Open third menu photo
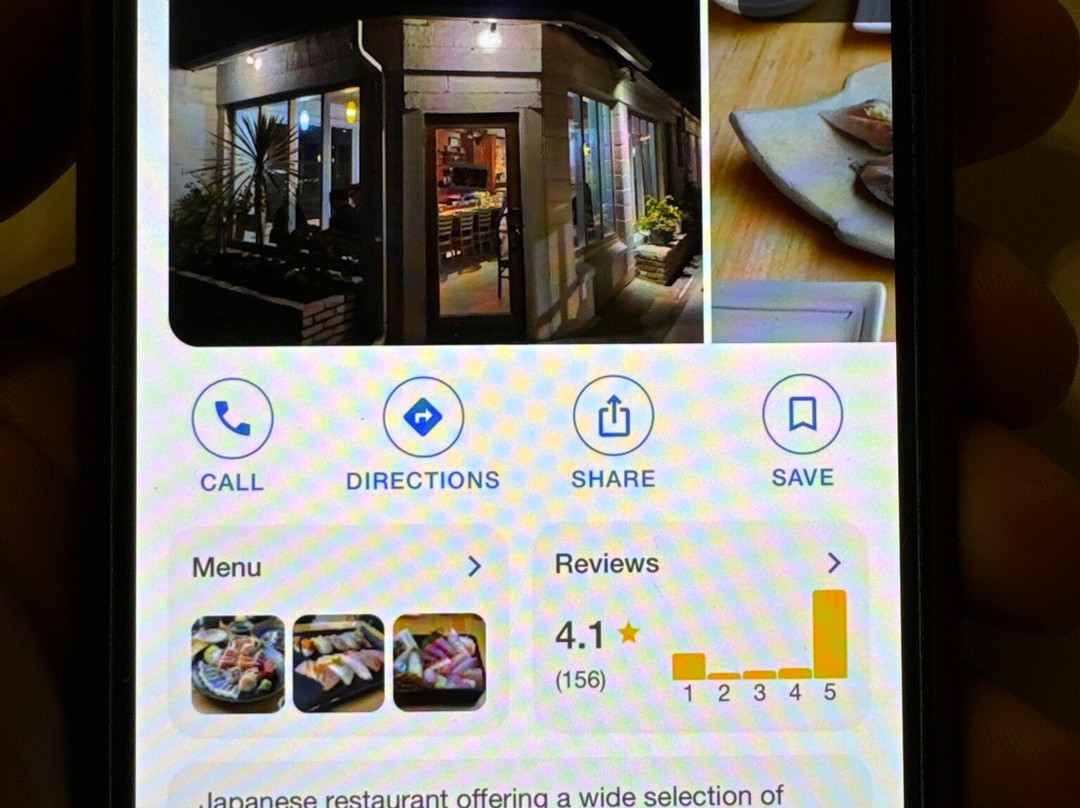Screen dimensions: 1080x808 439,663
